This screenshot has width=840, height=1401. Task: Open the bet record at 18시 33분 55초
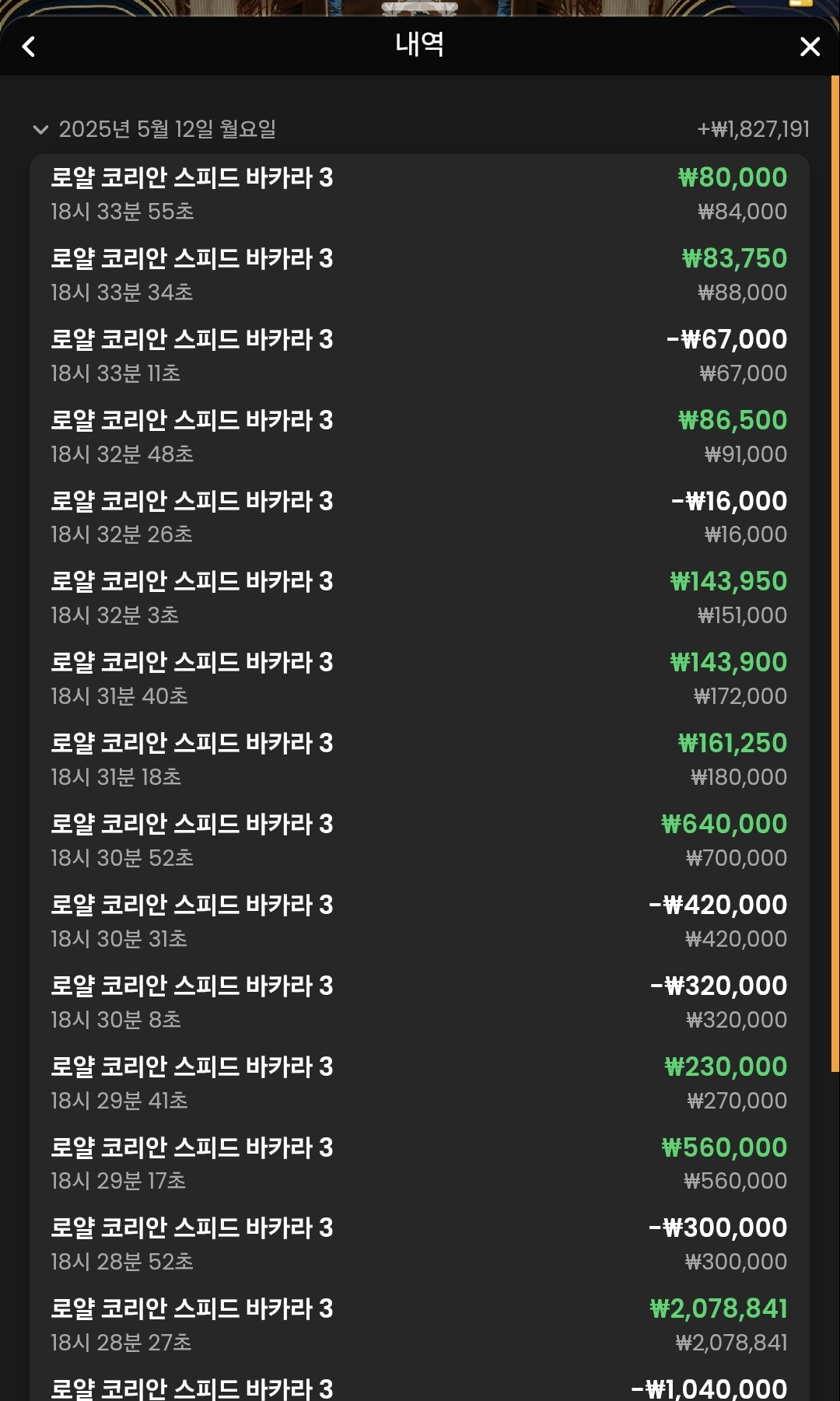[419, 194]
